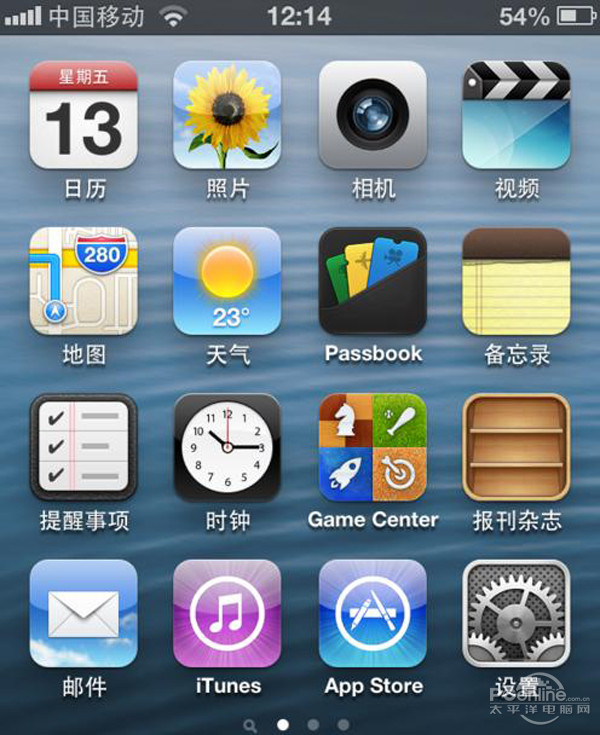This screenshot has width=600, height=735.
Task: Check the 天气 weather app
Action: click(x=227, y=281)
